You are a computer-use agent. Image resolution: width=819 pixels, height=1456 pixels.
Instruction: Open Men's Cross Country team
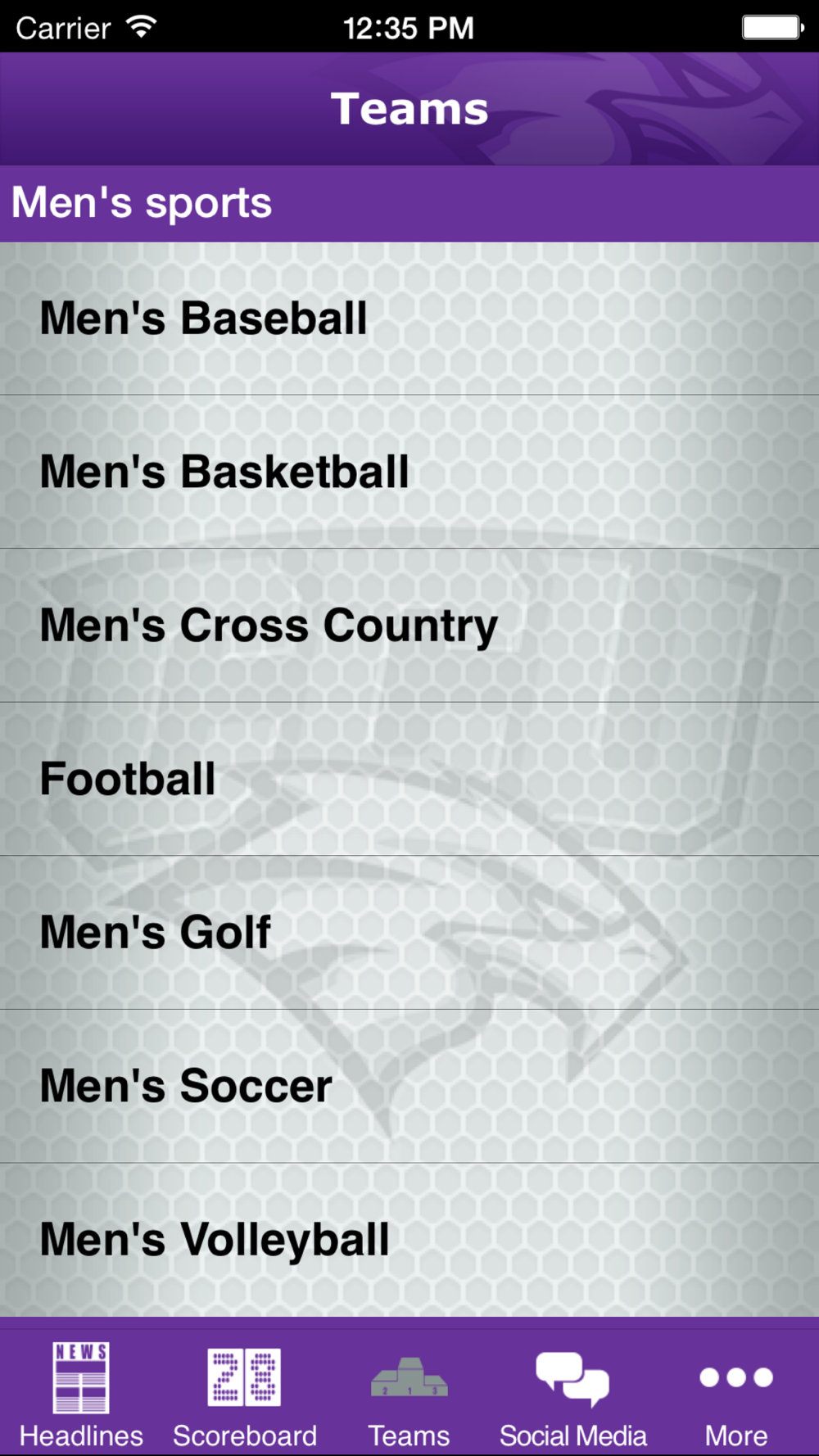tap(409, 626)
